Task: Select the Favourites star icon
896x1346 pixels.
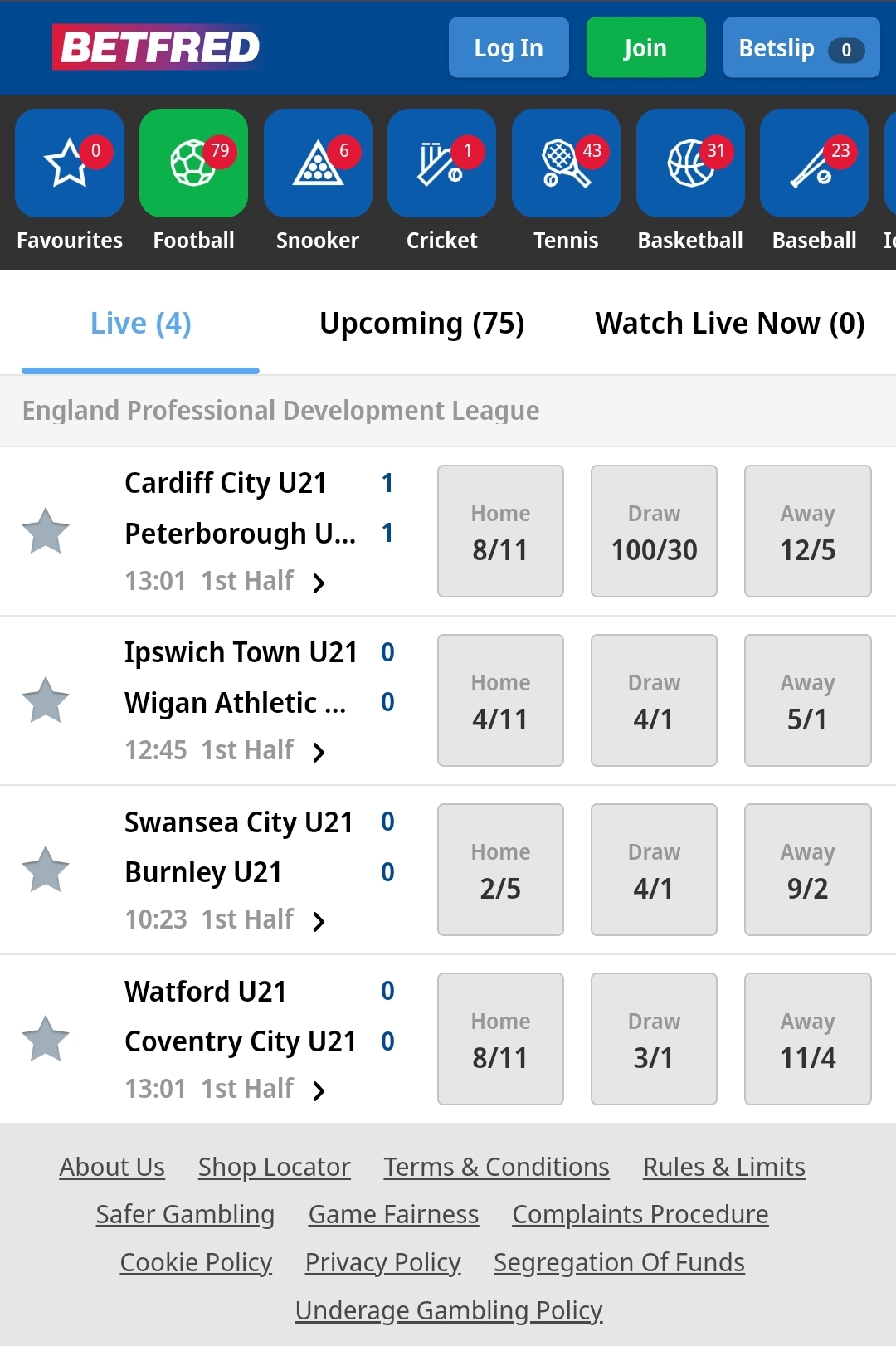Action: click(69, 163)
